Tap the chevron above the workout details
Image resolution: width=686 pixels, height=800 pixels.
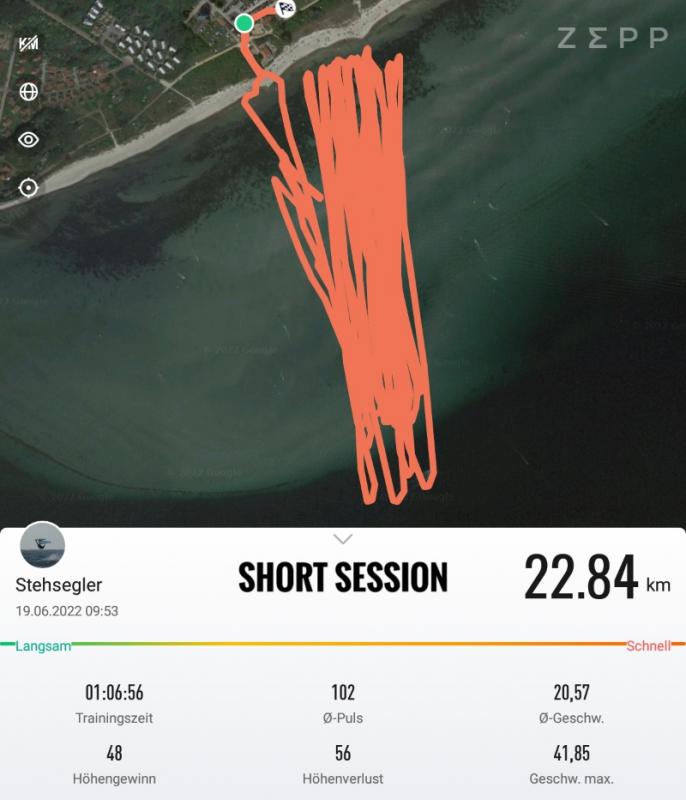click(343, 539)
